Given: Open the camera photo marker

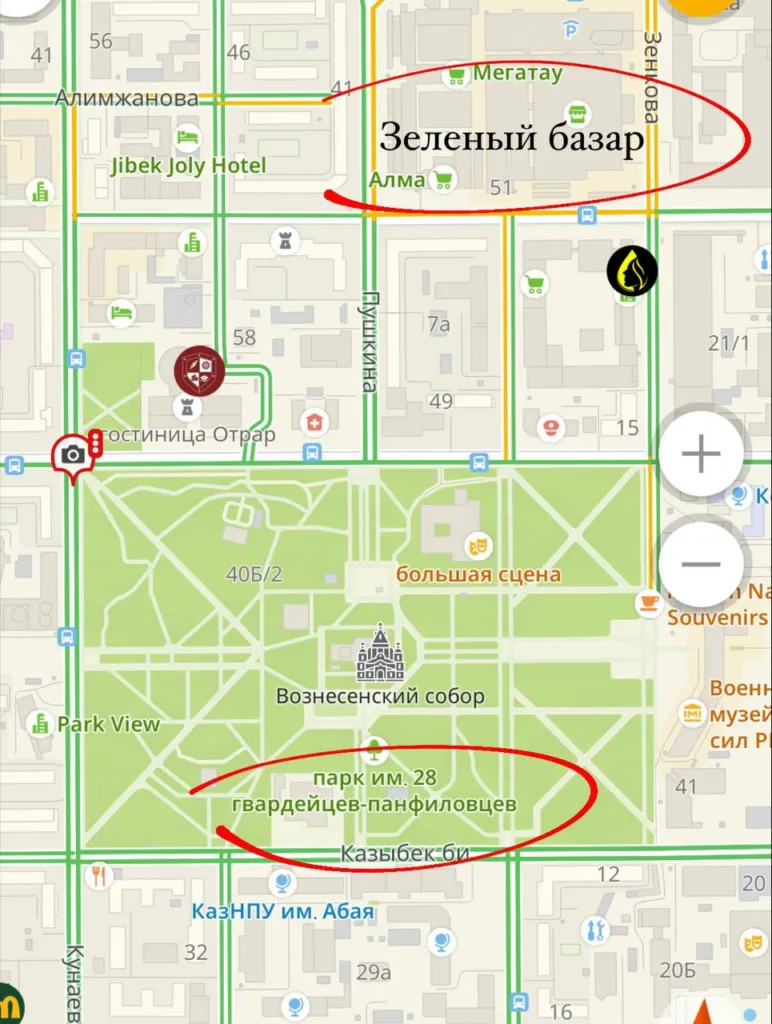Looking at the screenshot, I should coord(73,455).
